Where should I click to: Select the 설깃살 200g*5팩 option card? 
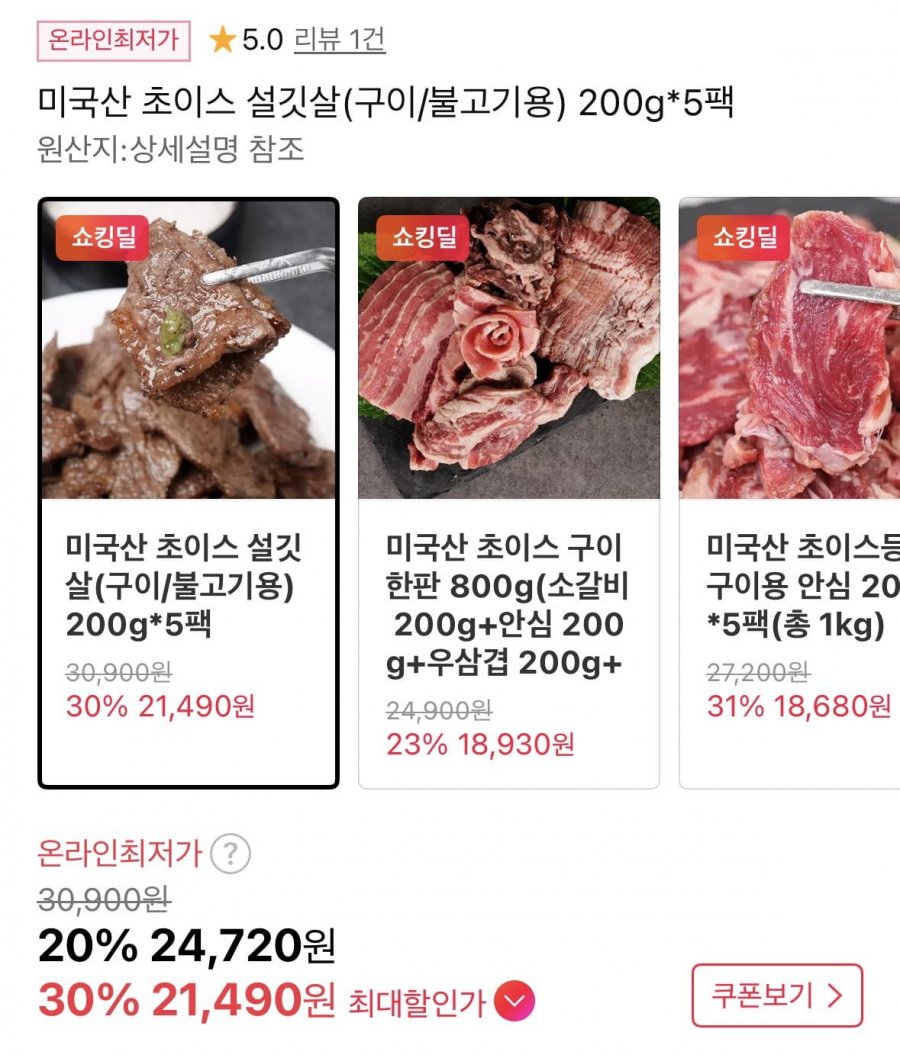pos(188,492)
